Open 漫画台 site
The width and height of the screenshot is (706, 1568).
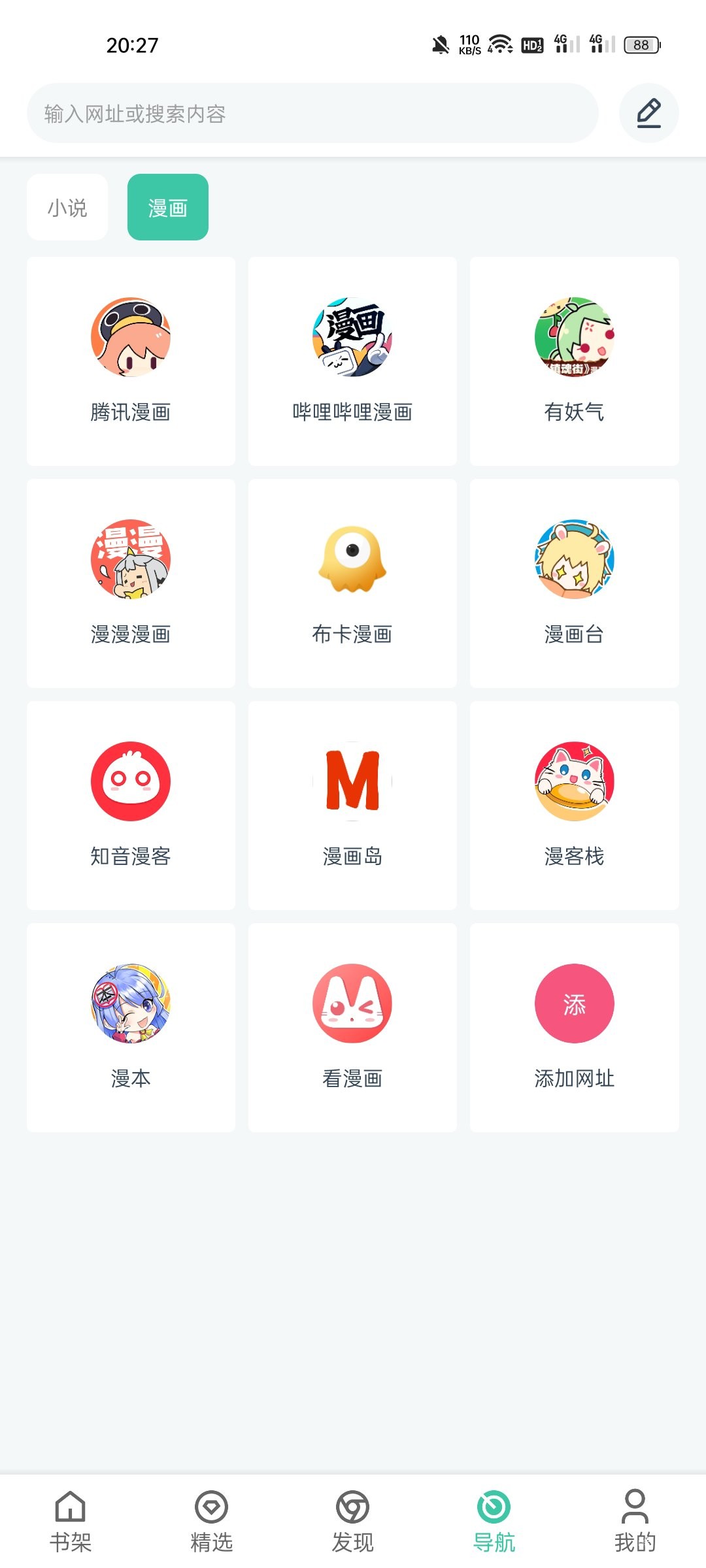(x=574, y=583)
